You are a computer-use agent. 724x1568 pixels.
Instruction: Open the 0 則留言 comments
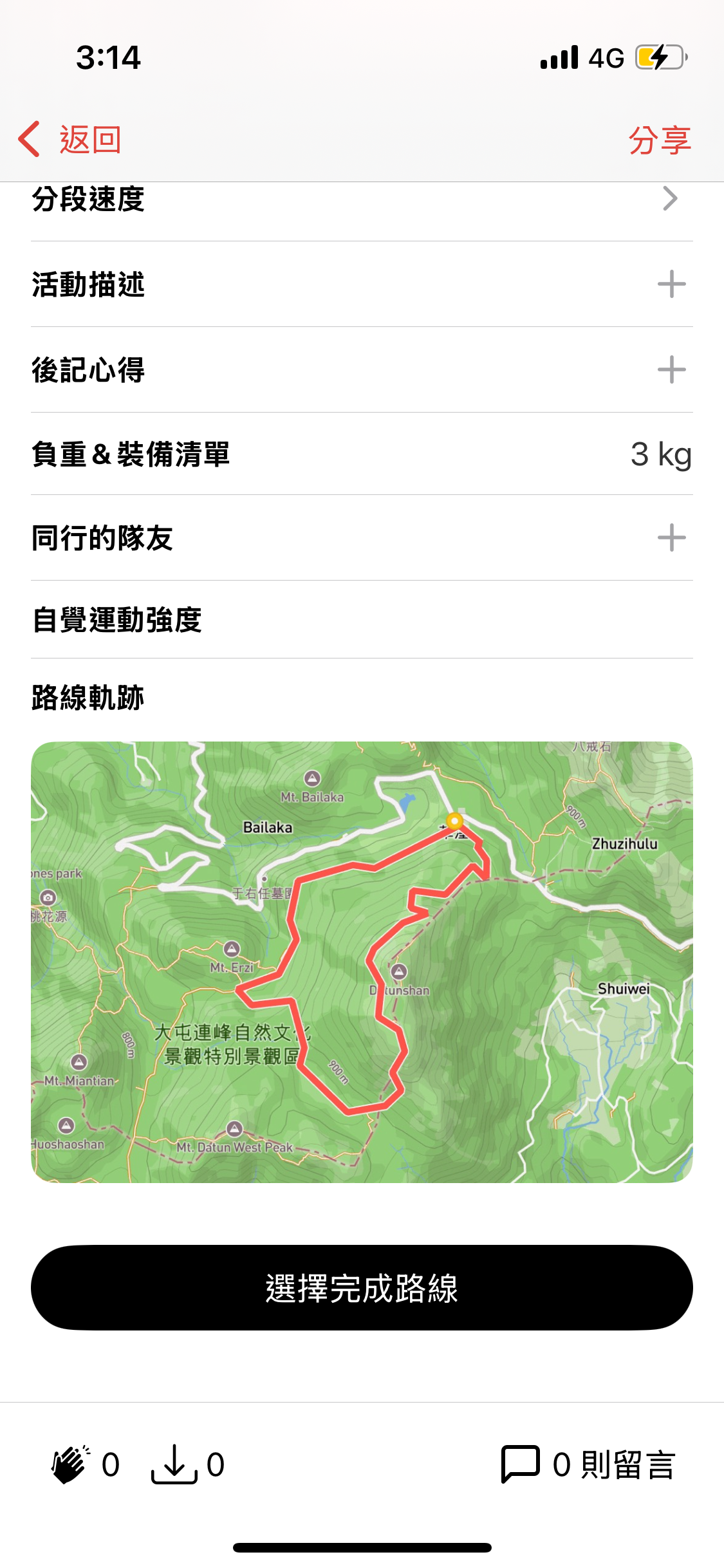pyautogui.click(x=588, y=1465)
